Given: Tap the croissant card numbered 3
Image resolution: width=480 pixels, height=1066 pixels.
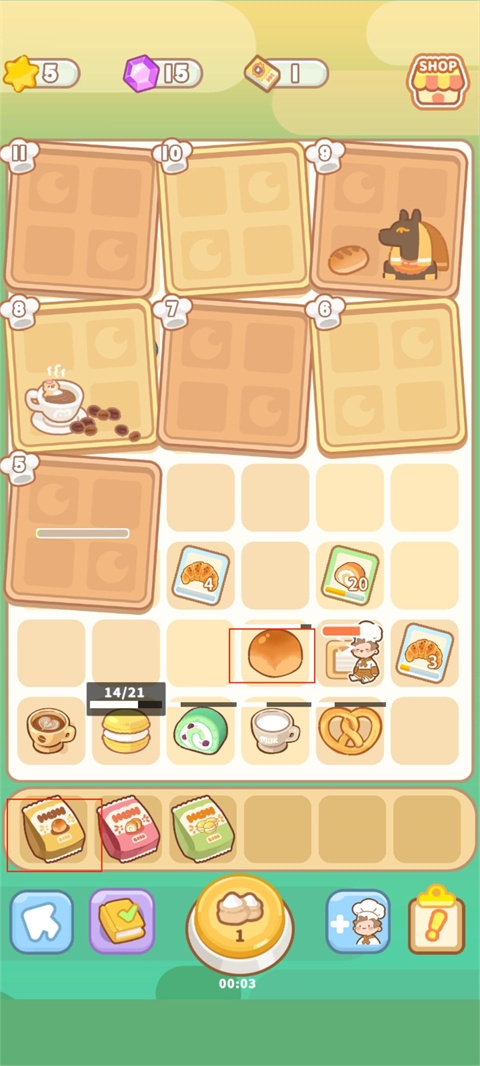Looking at the screenshot, I should pyautogui.click(x=425, y=653).
